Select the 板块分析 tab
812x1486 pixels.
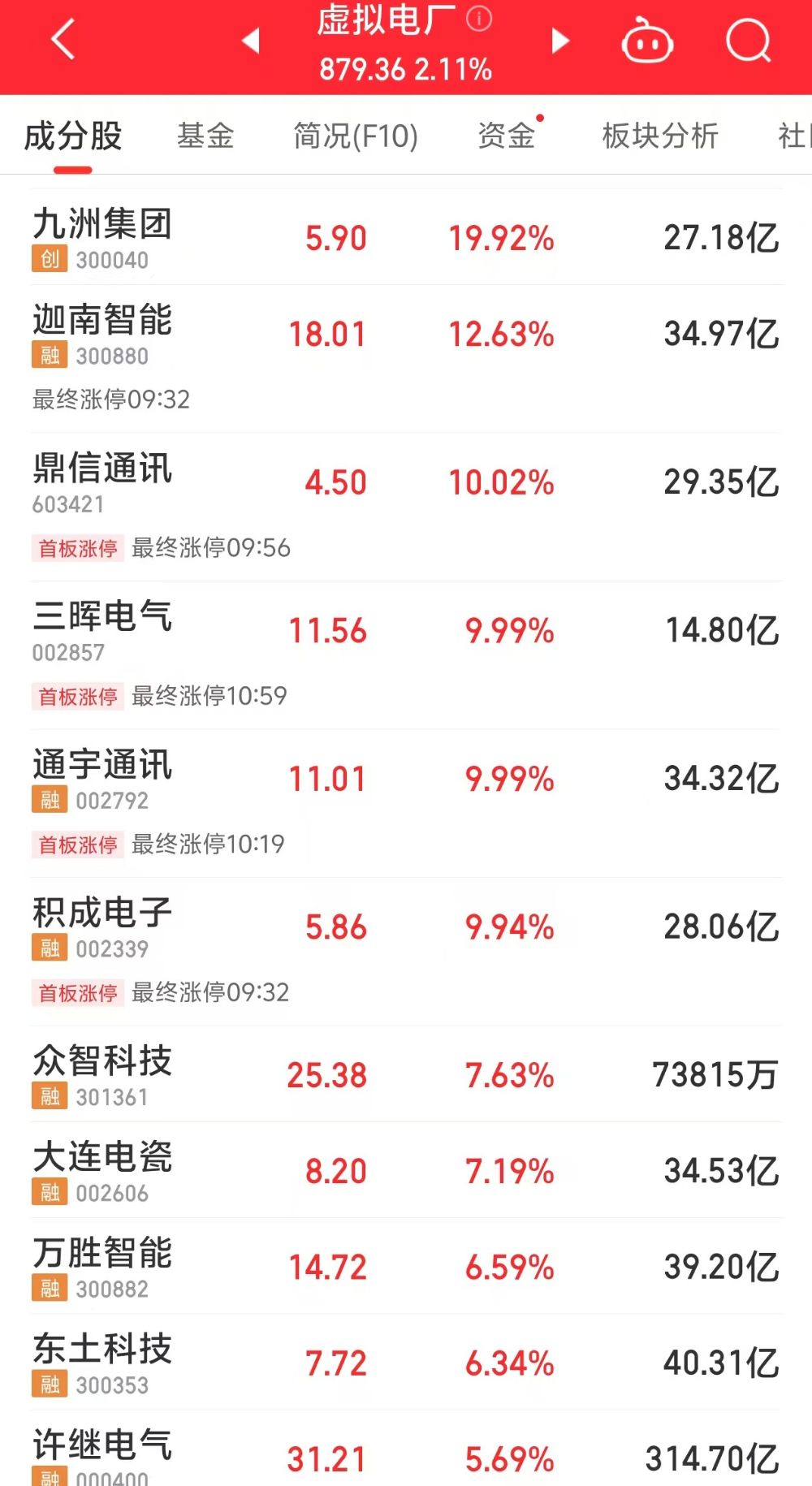pos(660,136)
